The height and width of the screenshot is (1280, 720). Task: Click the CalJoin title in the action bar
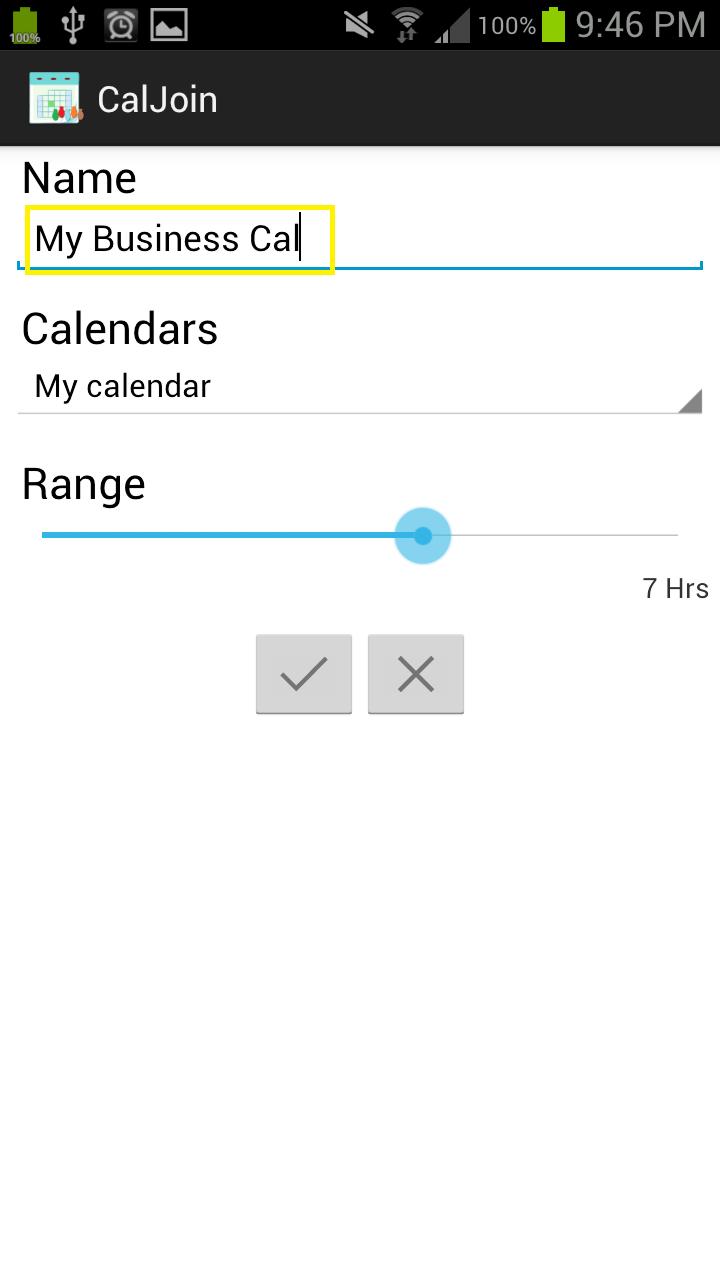(157, 98)
